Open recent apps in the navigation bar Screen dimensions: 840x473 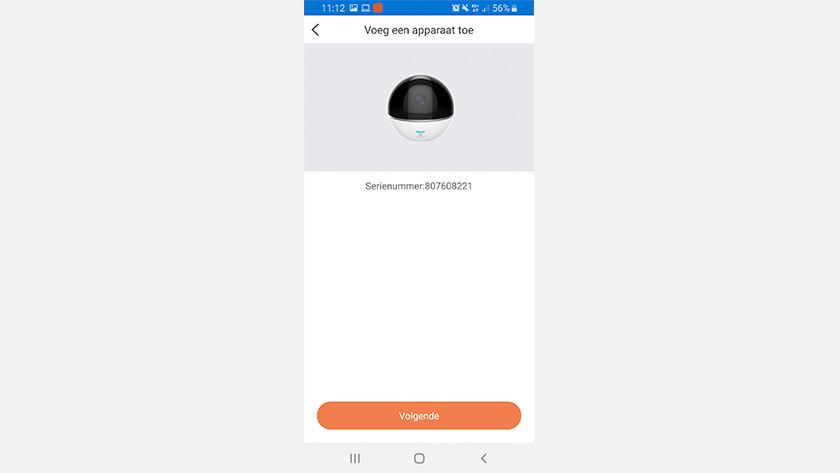(x=355, y=458)
